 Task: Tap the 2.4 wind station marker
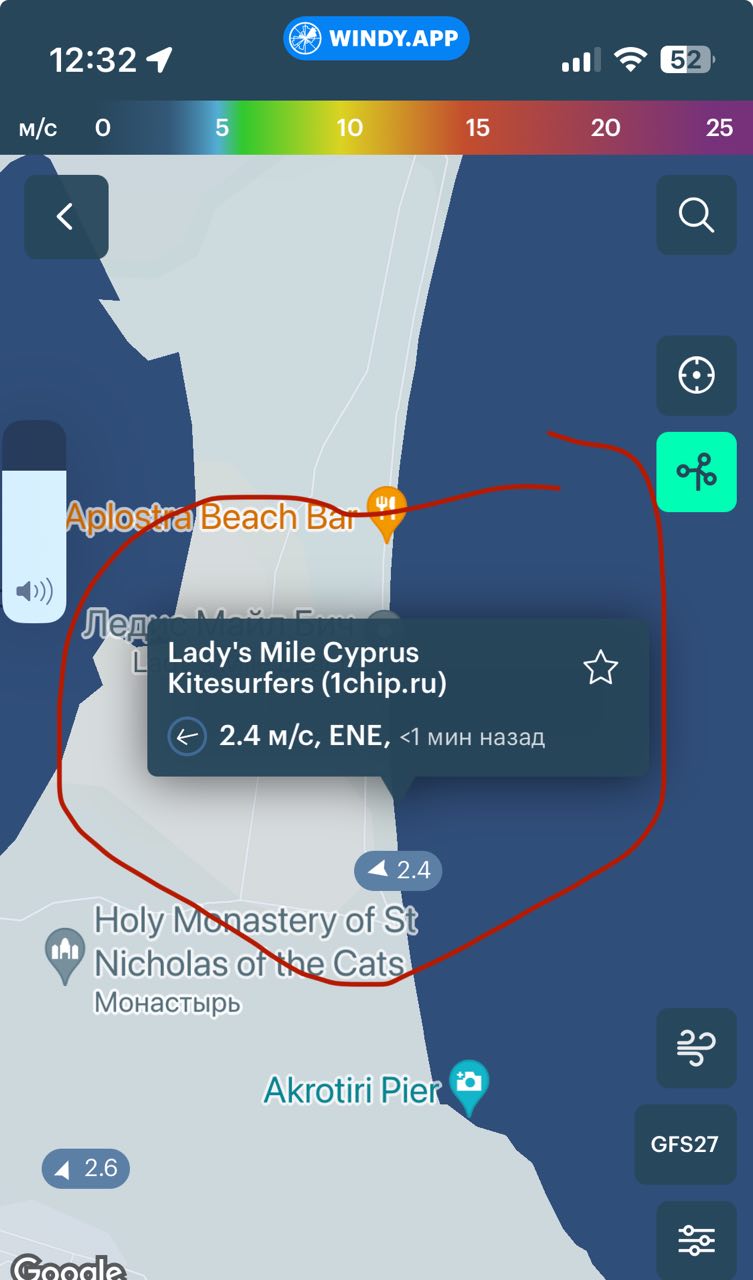coord(399,871)
